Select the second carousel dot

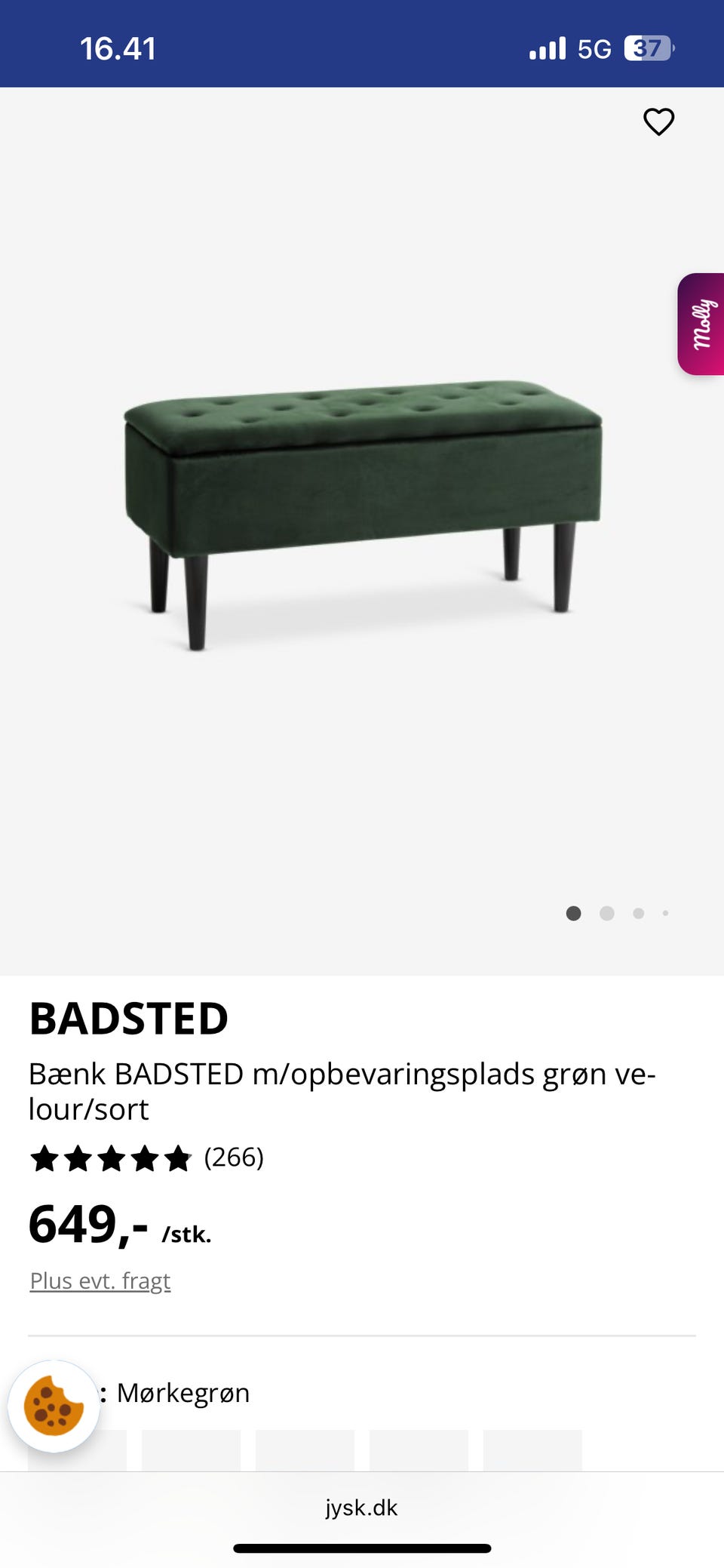click(606, 913)
